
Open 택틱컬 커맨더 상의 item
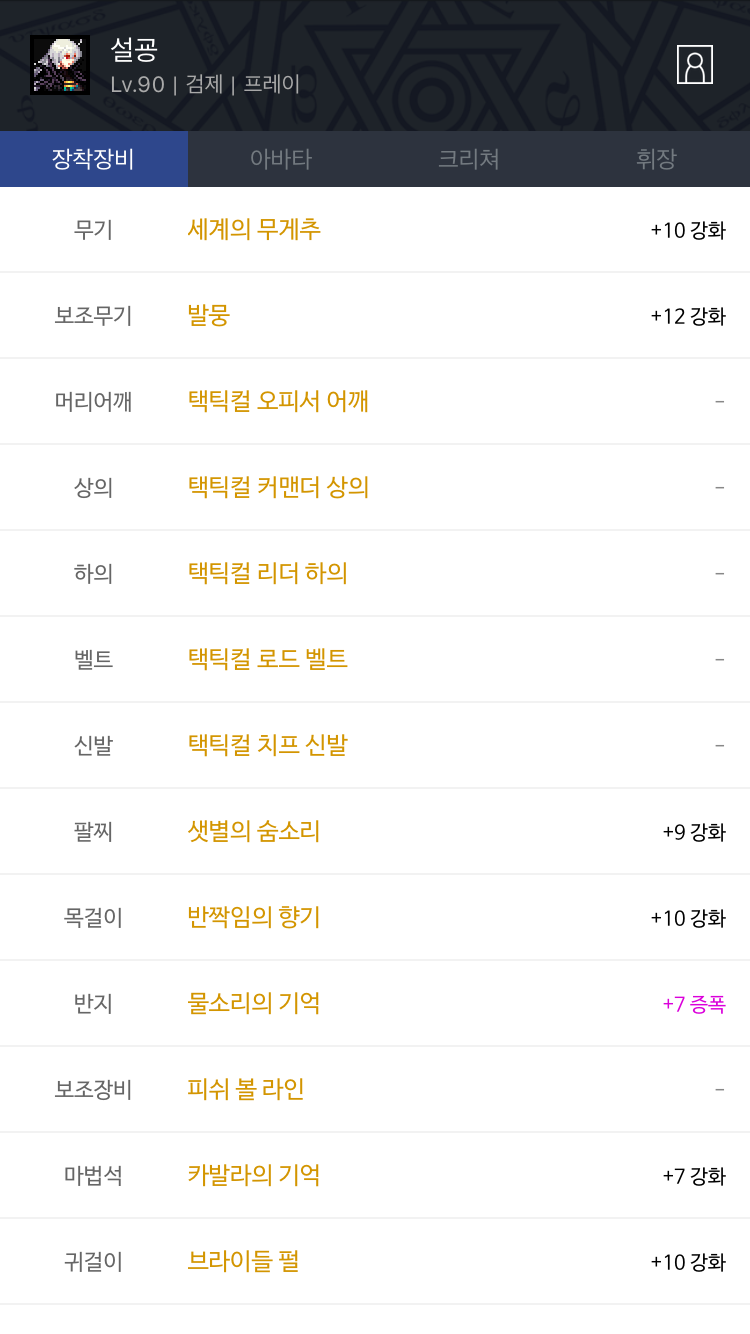[278, 487]
